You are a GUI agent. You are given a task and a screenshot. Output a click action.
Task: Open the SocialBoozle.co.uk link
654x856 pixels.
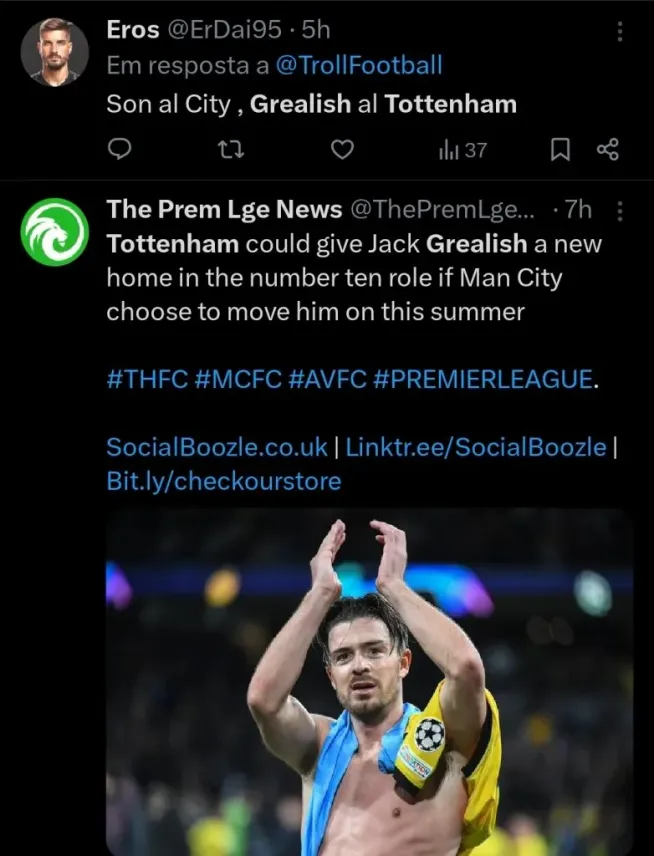pyautogui.click(x=216, y=447)
